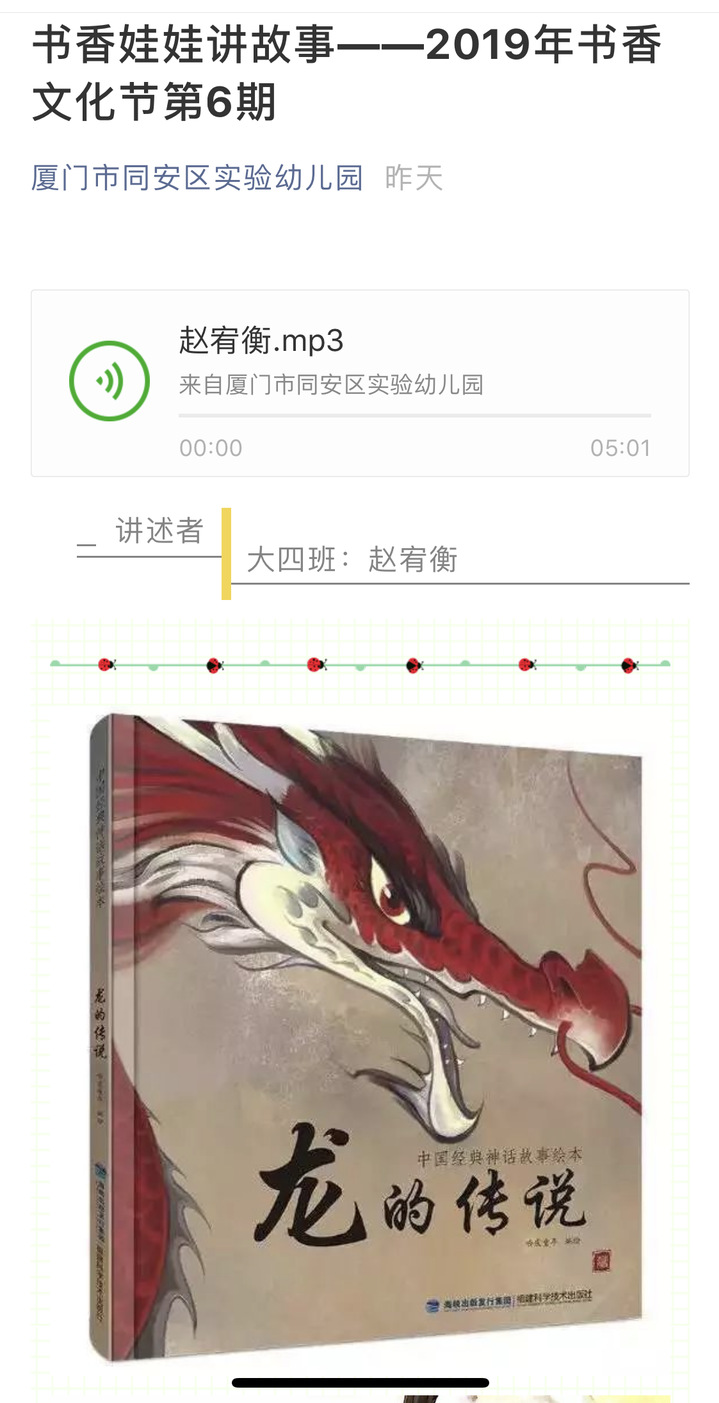Seek along the audio progress bar
Screen dimensions: 719x1403
414,415
